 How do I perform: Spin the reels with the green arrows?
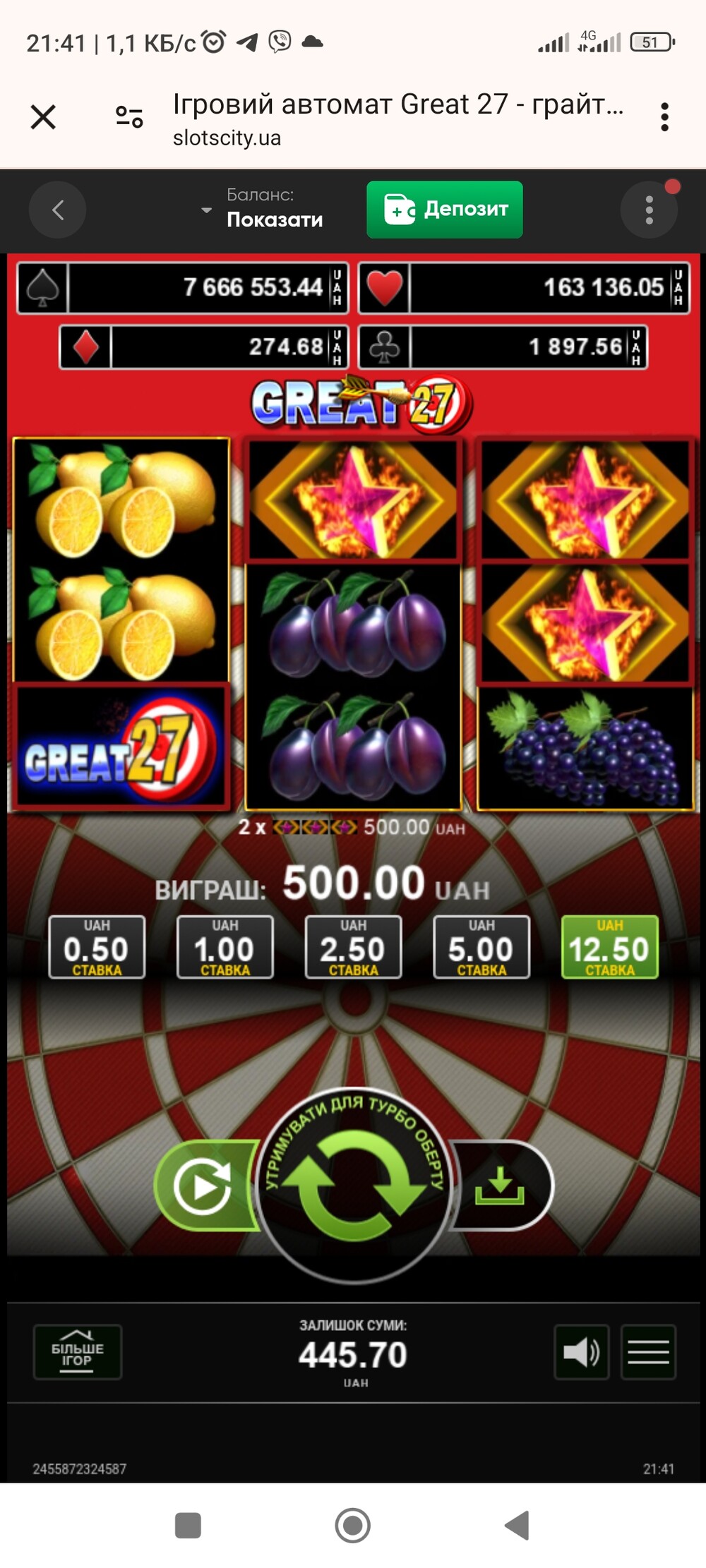tap(353, 1186)
